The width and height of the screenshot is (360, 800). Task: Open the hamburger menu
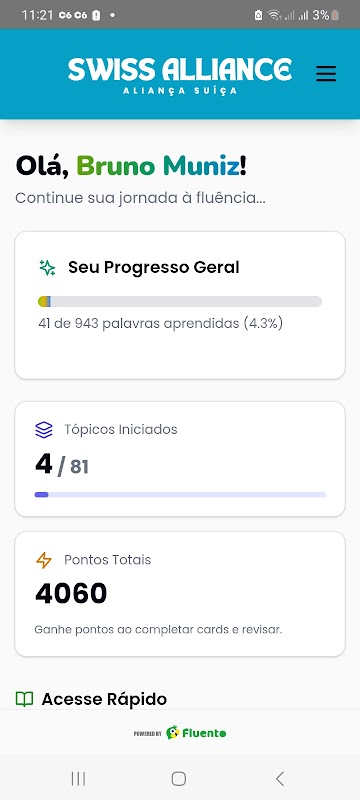pyautogui.click(x=326, y=74)
